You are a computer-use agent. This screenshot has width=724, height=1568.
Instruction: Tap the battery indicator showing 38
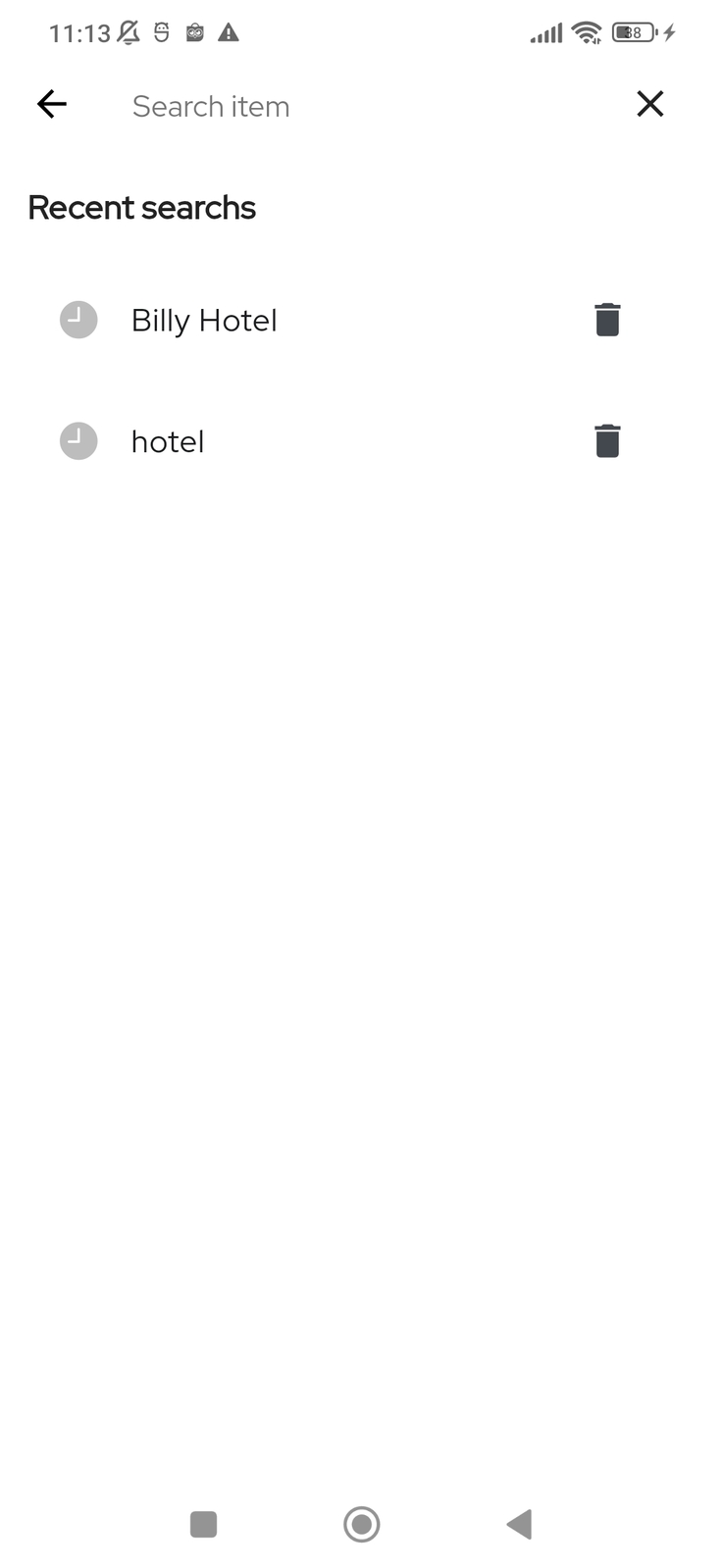(x=632, y=32)
